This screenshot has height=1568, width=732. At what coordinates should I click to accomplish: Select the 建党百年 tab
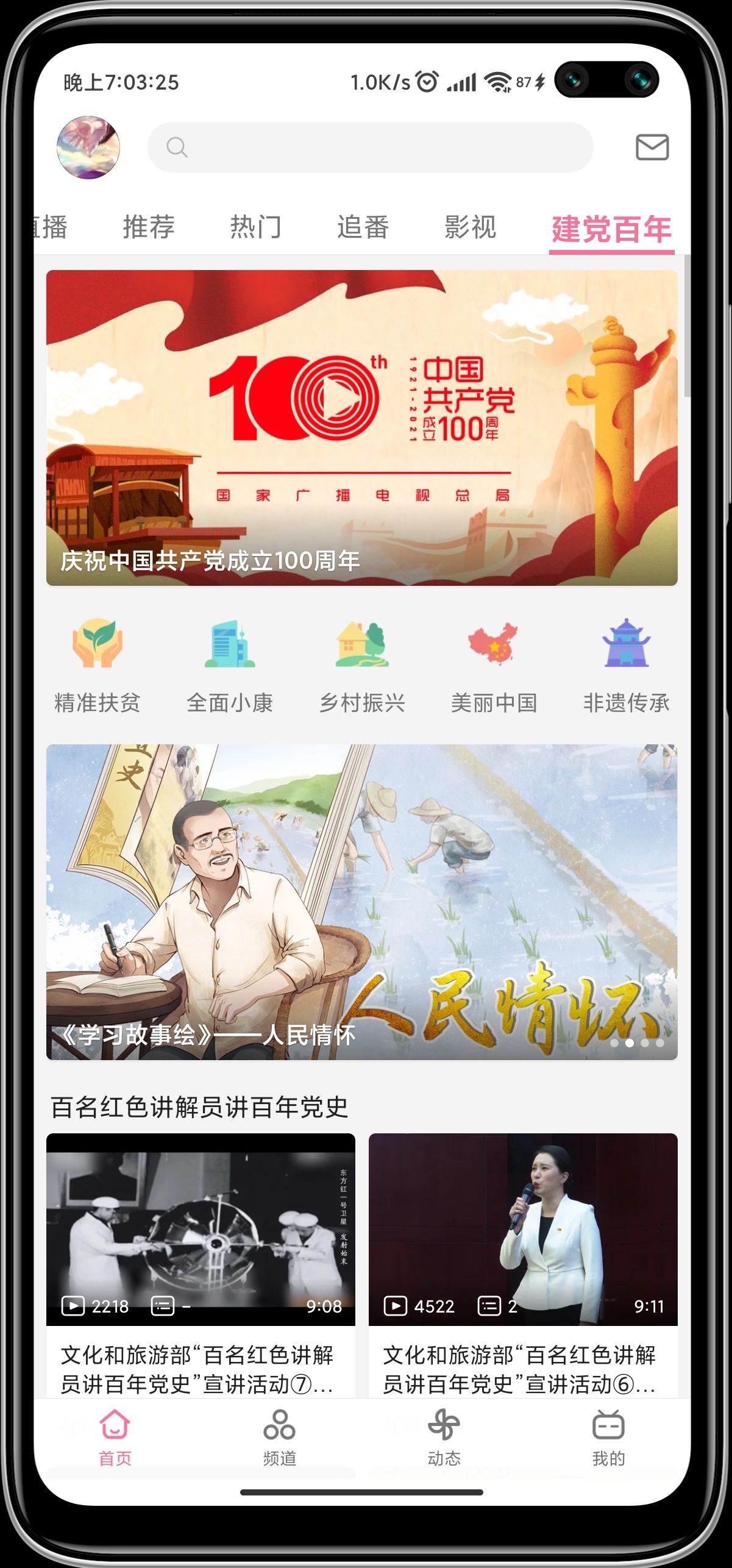pos(611,229)
